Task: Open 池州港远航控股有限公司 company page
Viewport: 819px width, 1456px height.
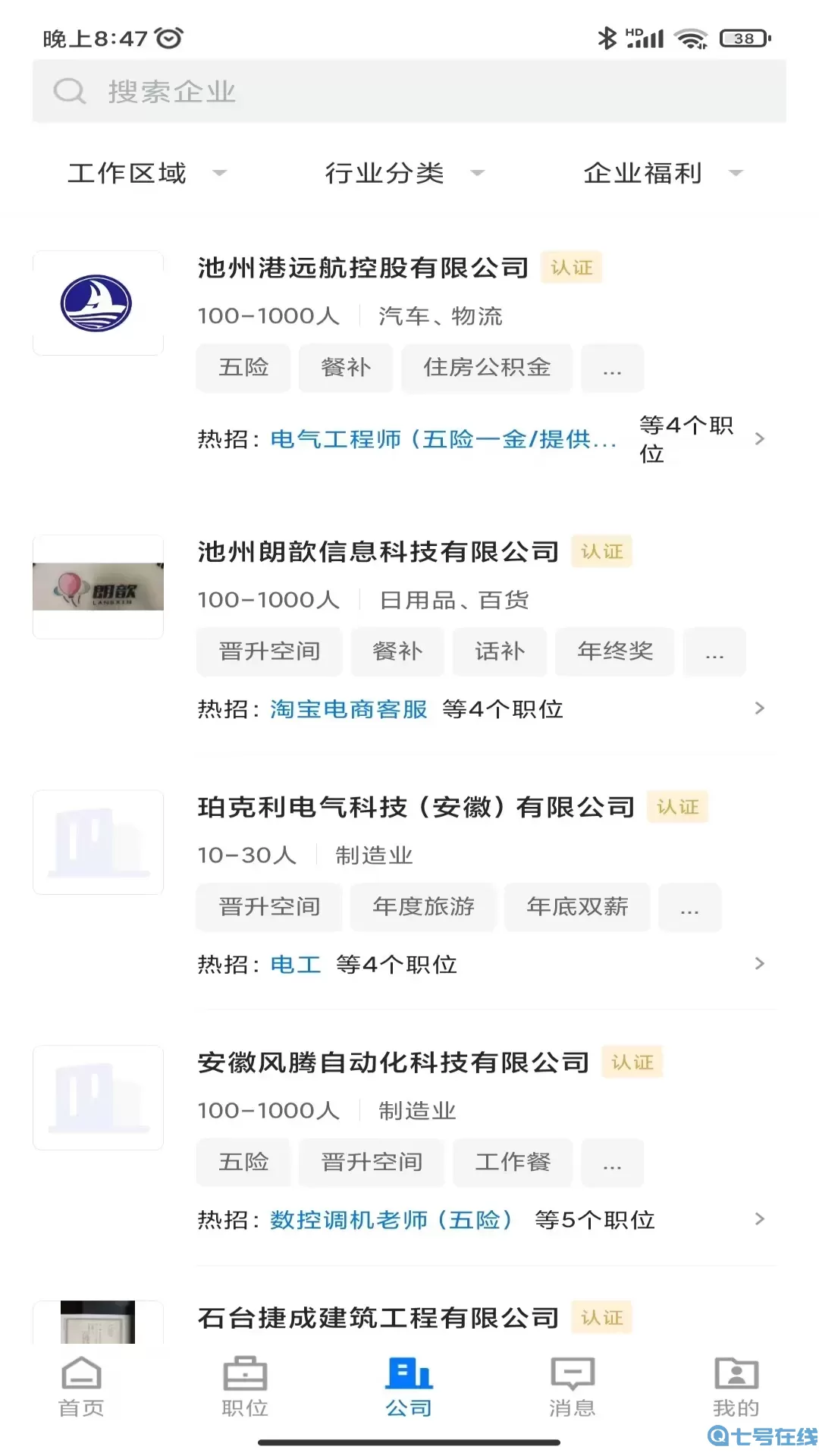Action: pyautogui.click(x=362, y=268)
